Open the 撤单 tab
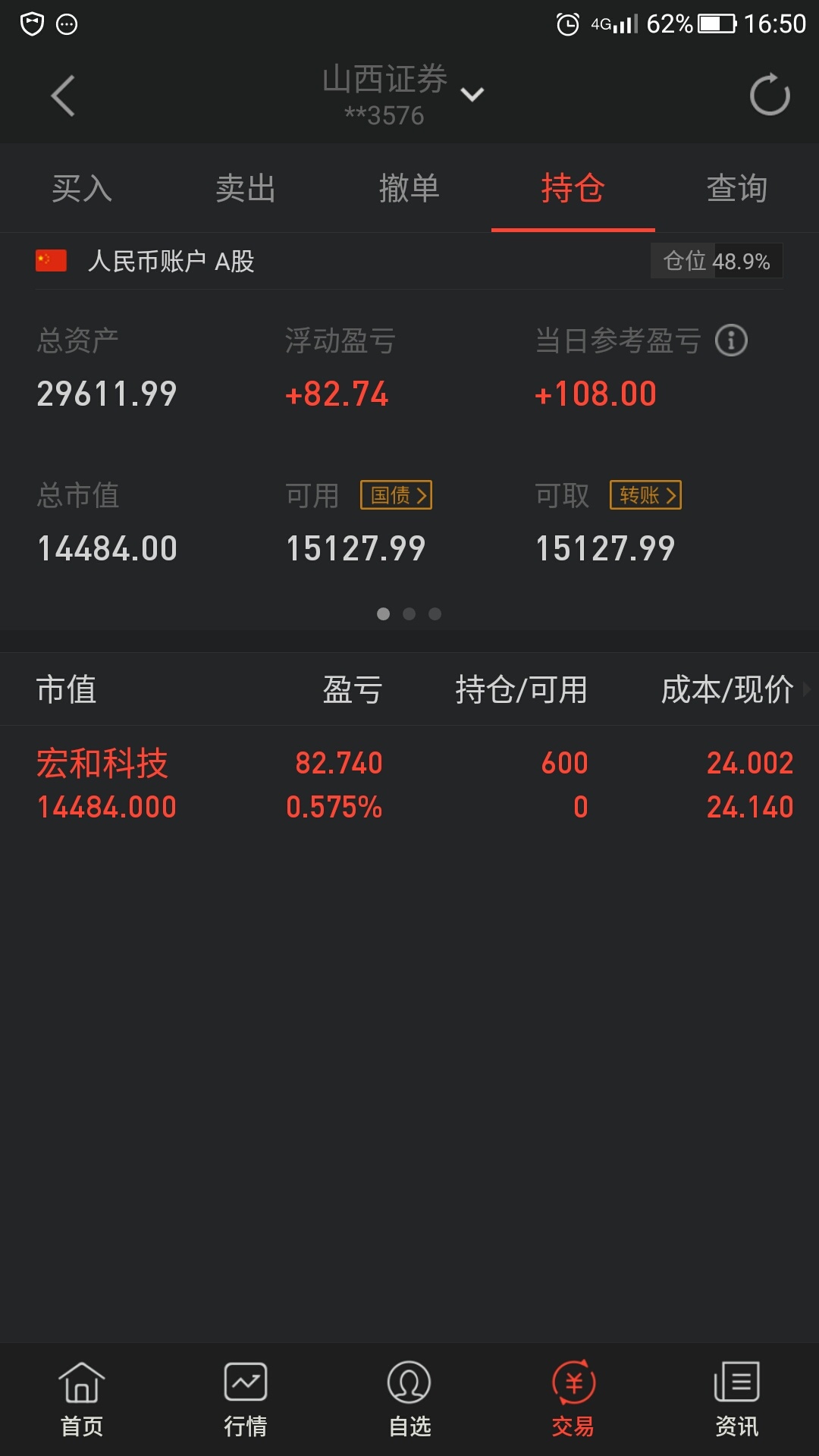This screenshot has height=1456, width=819. tap(409, 188)
